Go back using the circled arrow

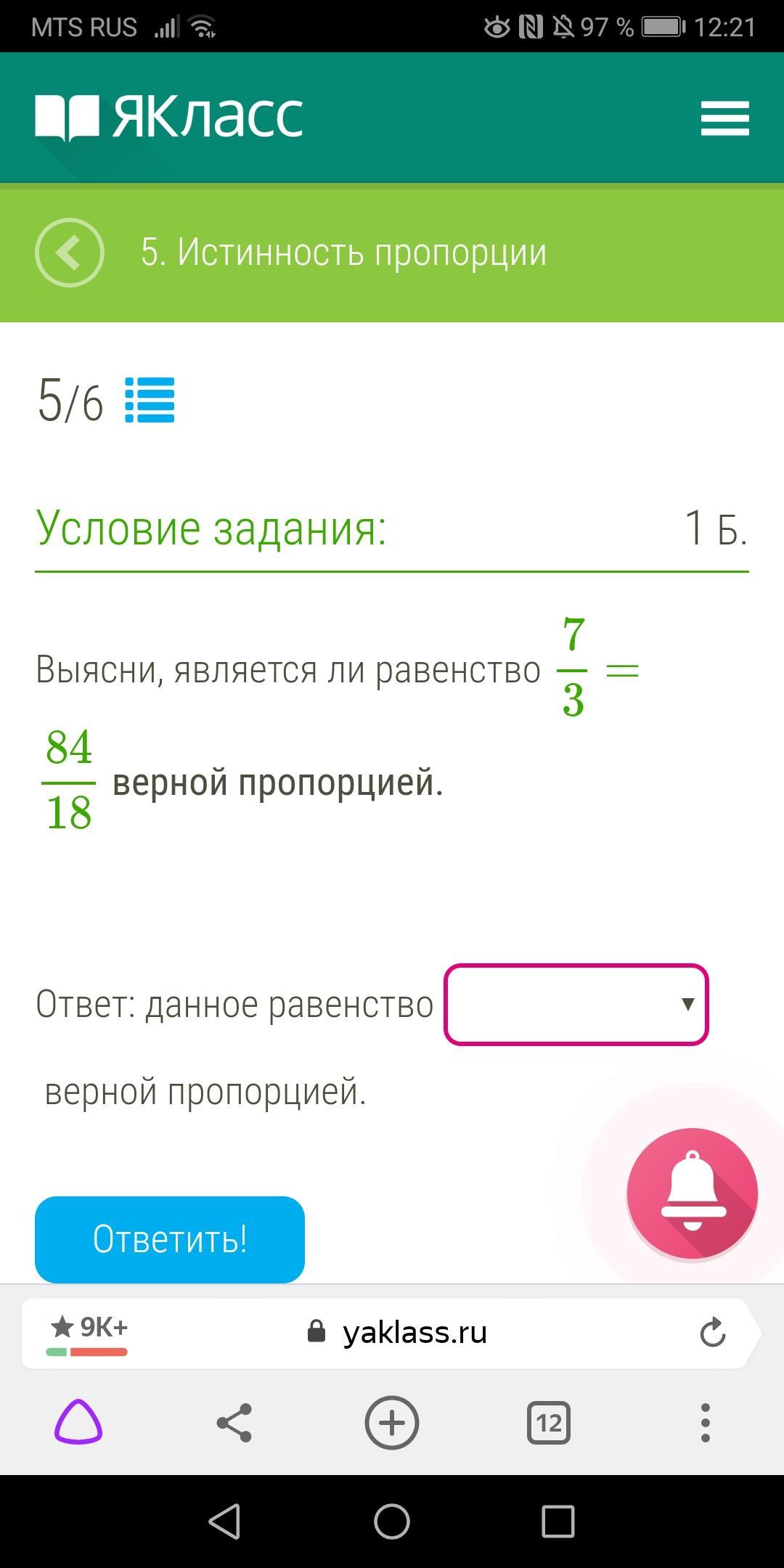tap(70, 253)
